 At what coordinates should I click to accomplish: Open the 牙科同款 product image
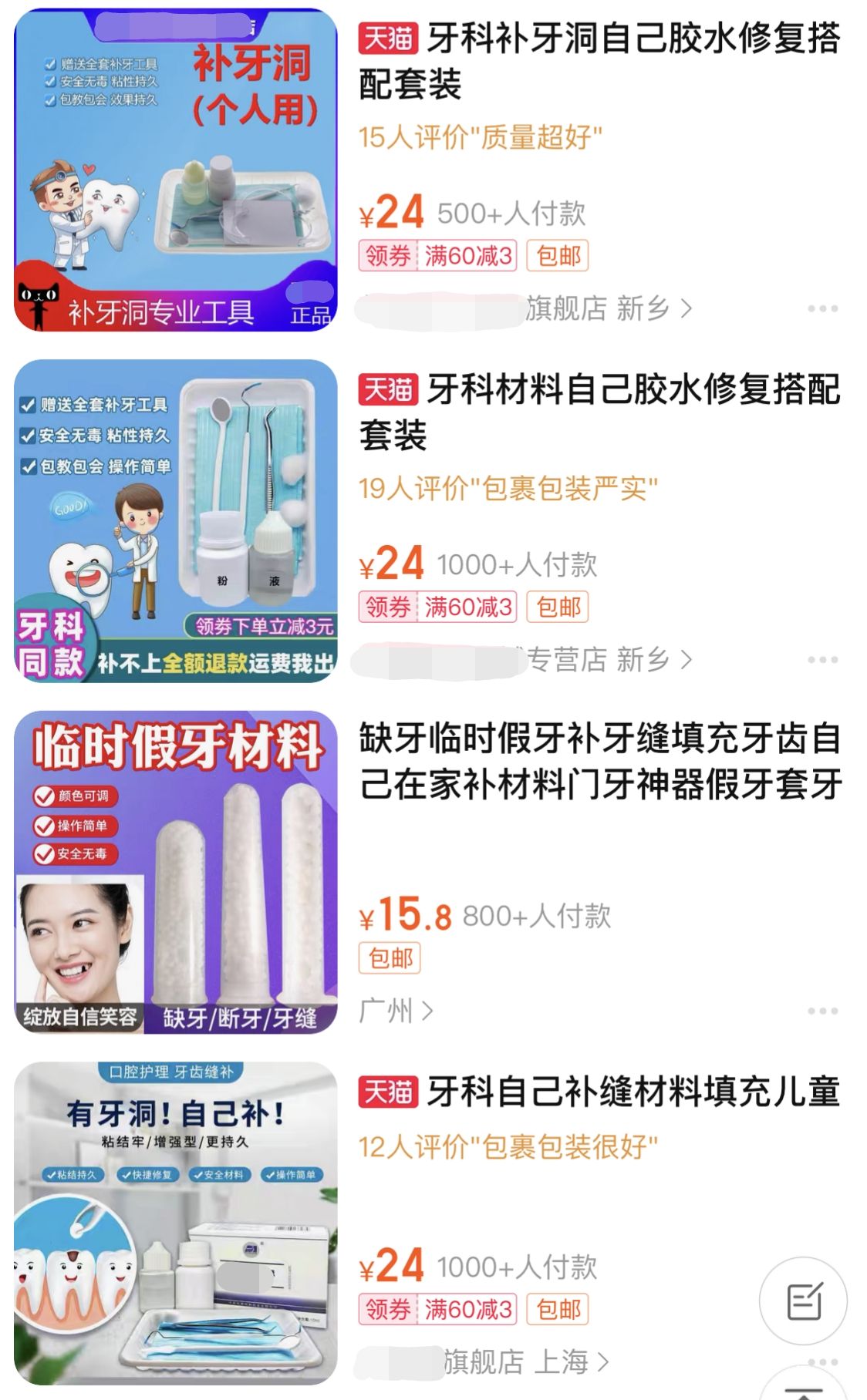pyautogui.click(x=176, y=521)
